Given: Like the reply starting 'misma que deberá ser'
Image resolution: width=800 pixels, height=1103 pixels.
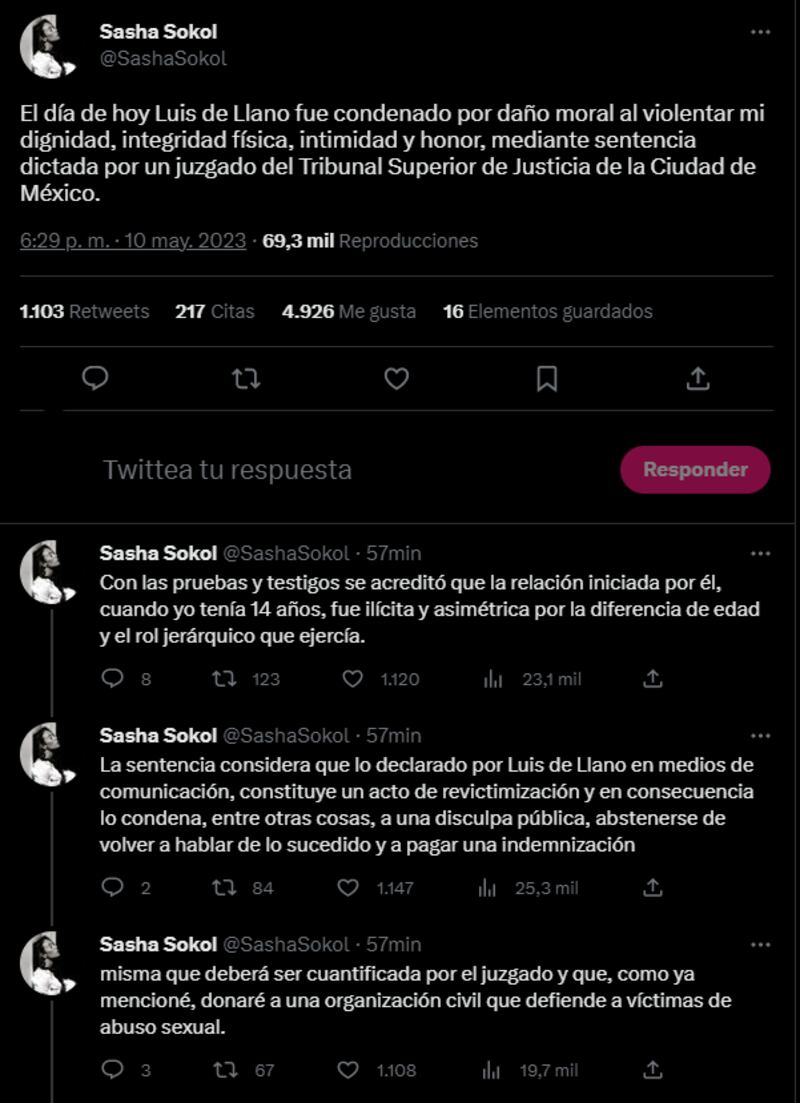Looking at the screenshot, I should tap(350, 1070).
